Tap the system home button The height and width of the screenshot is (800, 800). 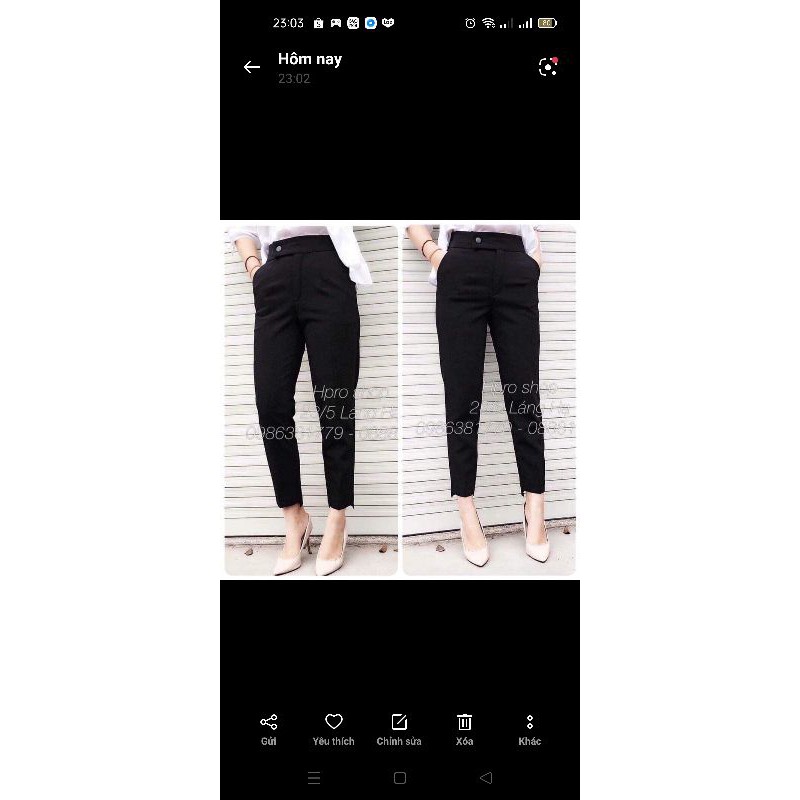(400, 777)
